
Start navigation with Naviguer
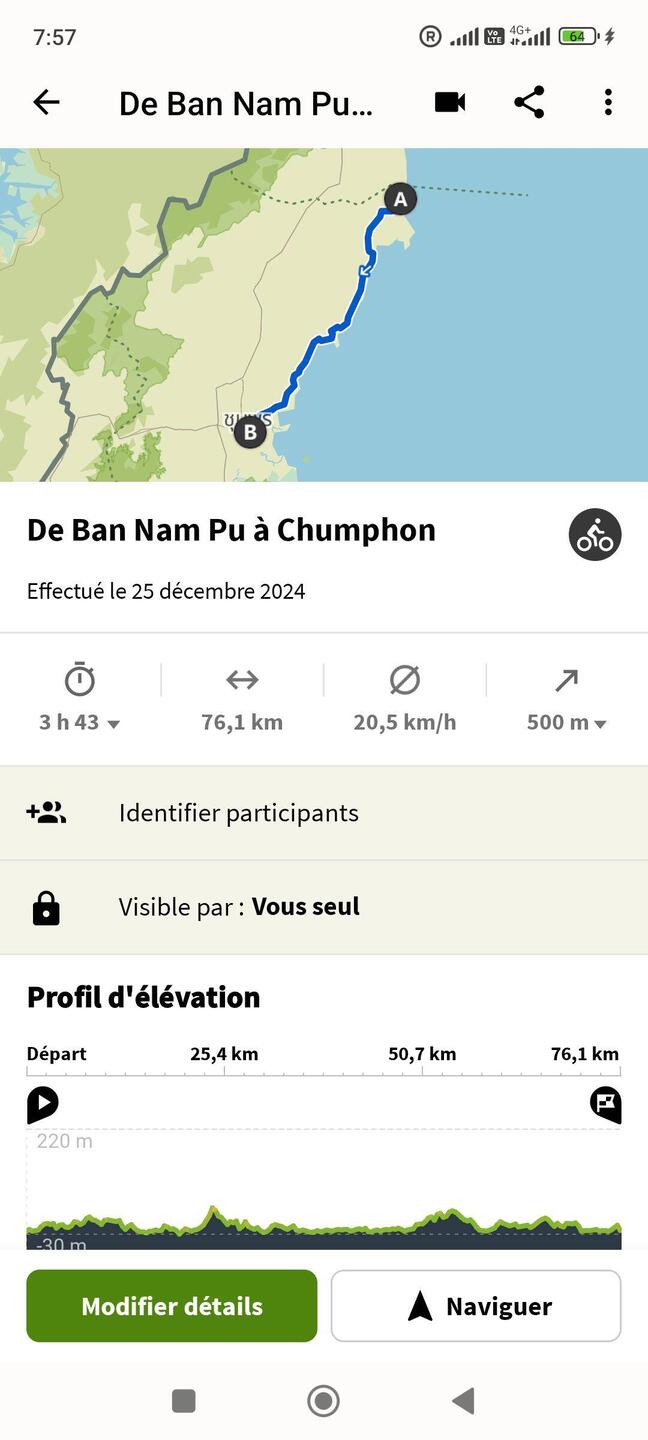tap(476, 1306)
